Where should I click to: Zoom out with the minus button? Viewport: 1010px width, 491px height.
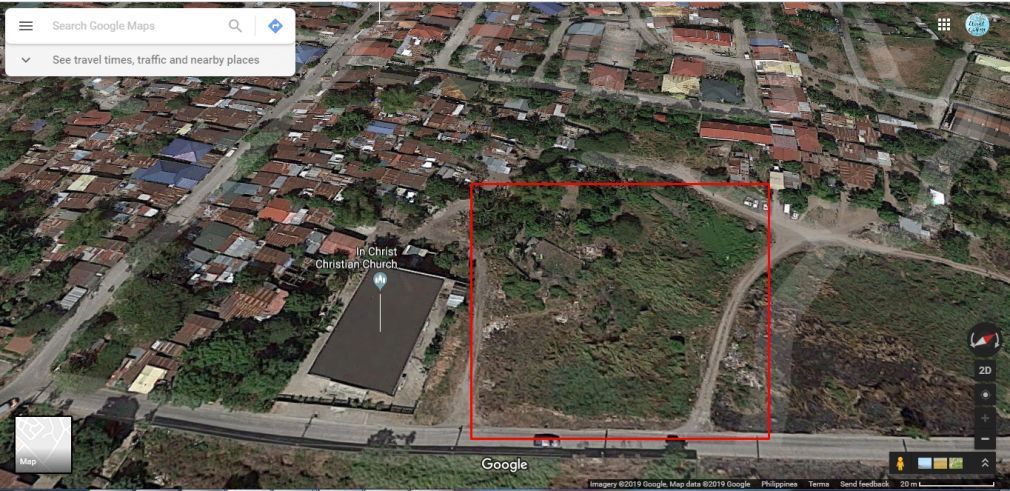click(x=984, y=439)
